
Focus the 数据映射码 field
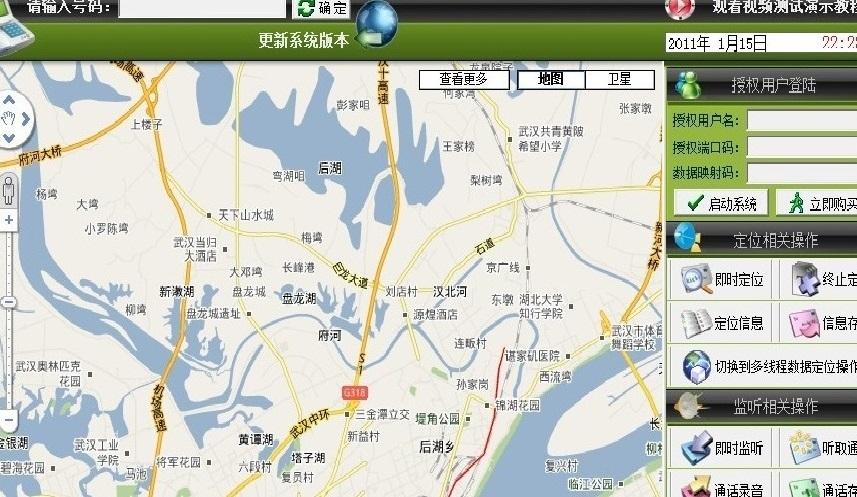[801, 173]
